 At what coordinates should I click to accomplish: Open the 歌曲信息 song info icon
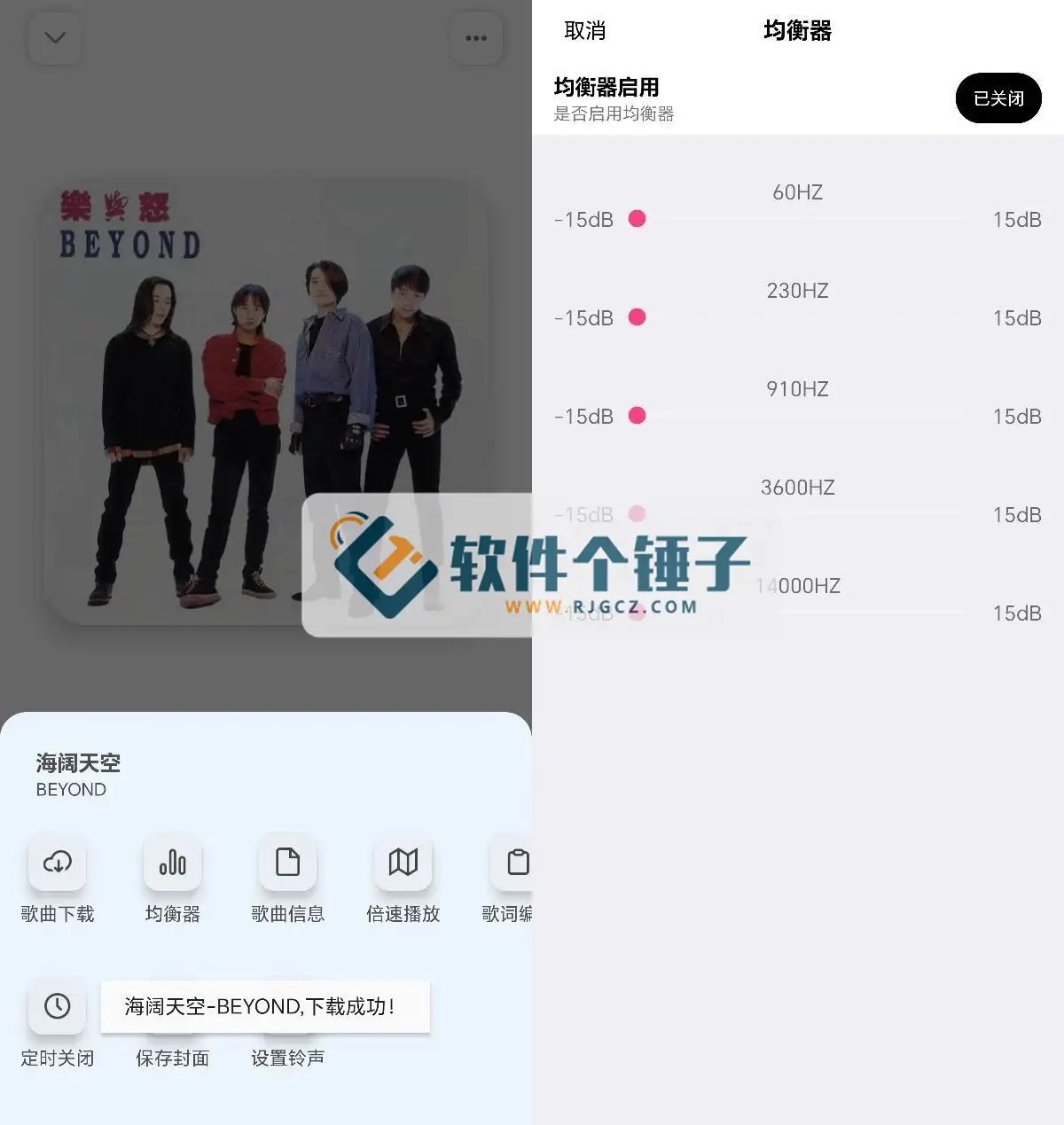click(287, 862)
